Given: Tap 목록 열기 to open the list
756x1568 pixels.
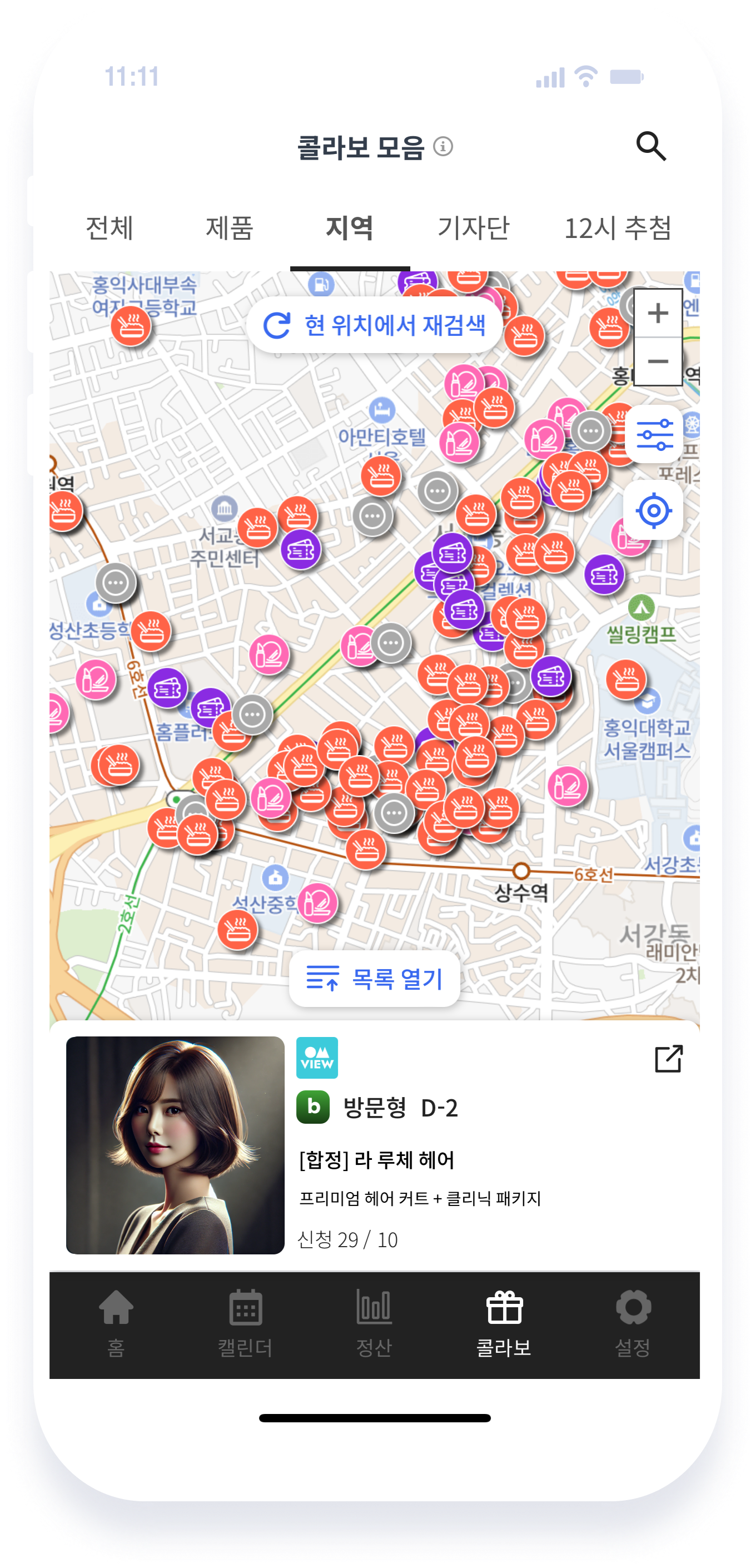Looking at the screenshot, I should pyautogui.click(x=374, y=979).
